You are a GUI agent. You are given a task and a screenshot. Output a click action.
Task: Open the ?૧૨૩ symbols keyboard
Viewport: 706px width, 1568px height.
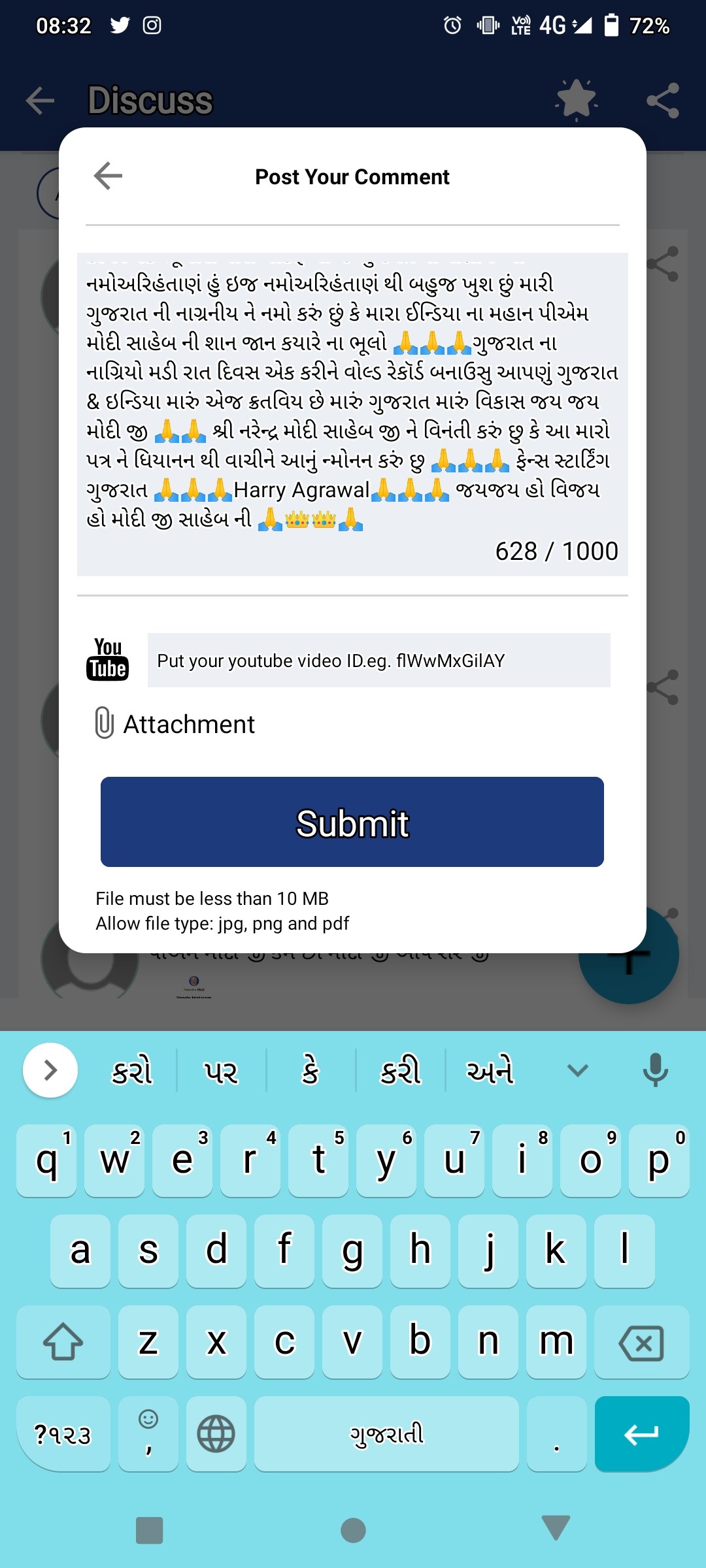pos(63,1434)
